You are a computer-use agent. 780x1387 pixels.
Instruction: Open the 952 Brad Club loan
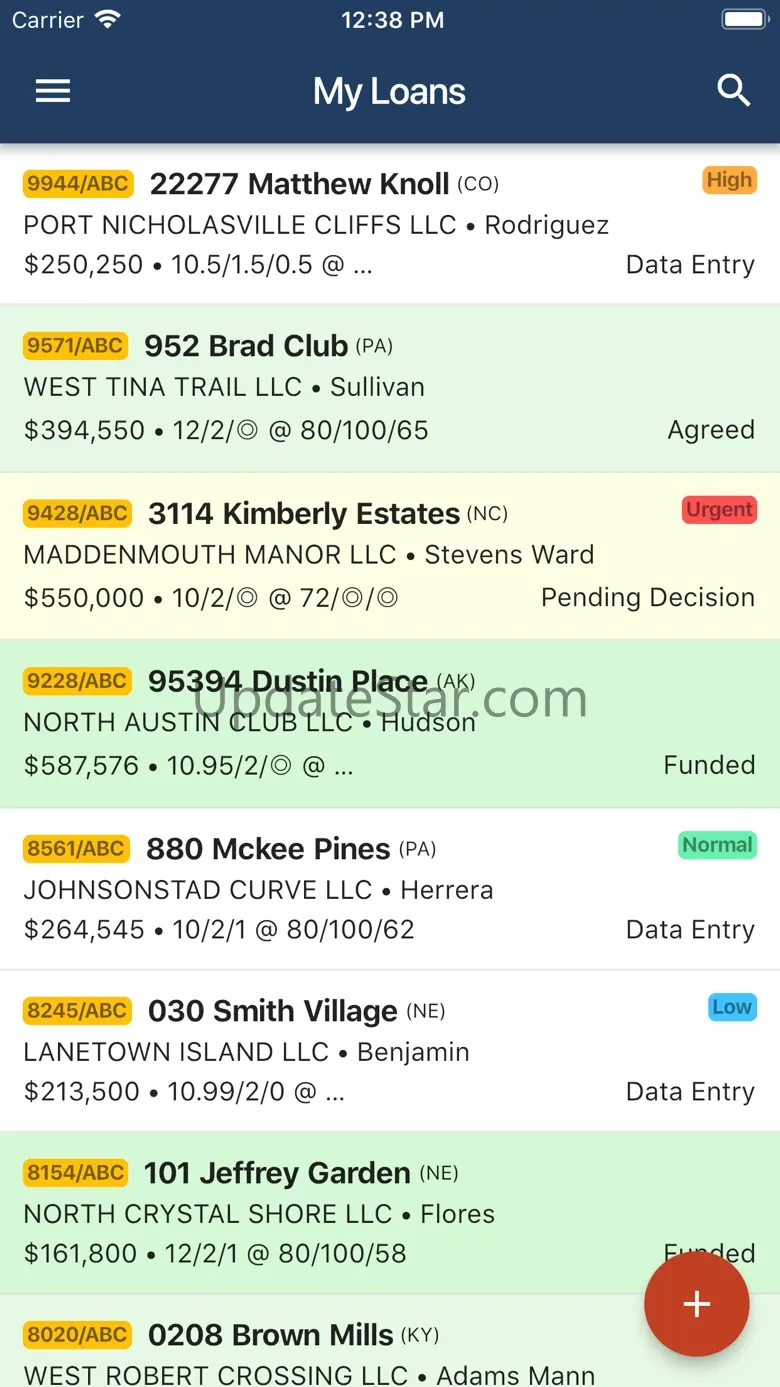point(246,347)
